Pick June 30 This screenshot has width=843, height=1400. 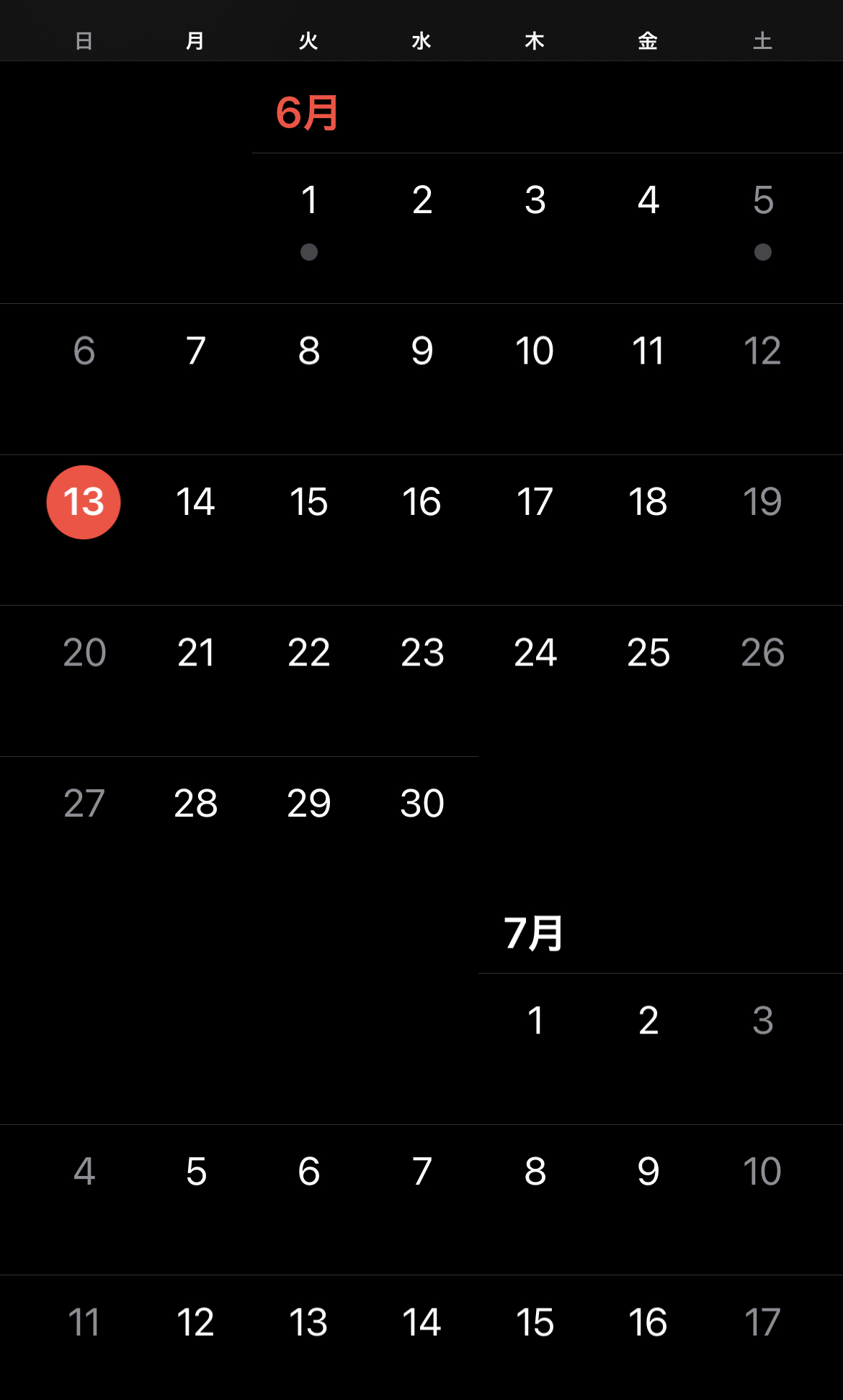[422, 804]
